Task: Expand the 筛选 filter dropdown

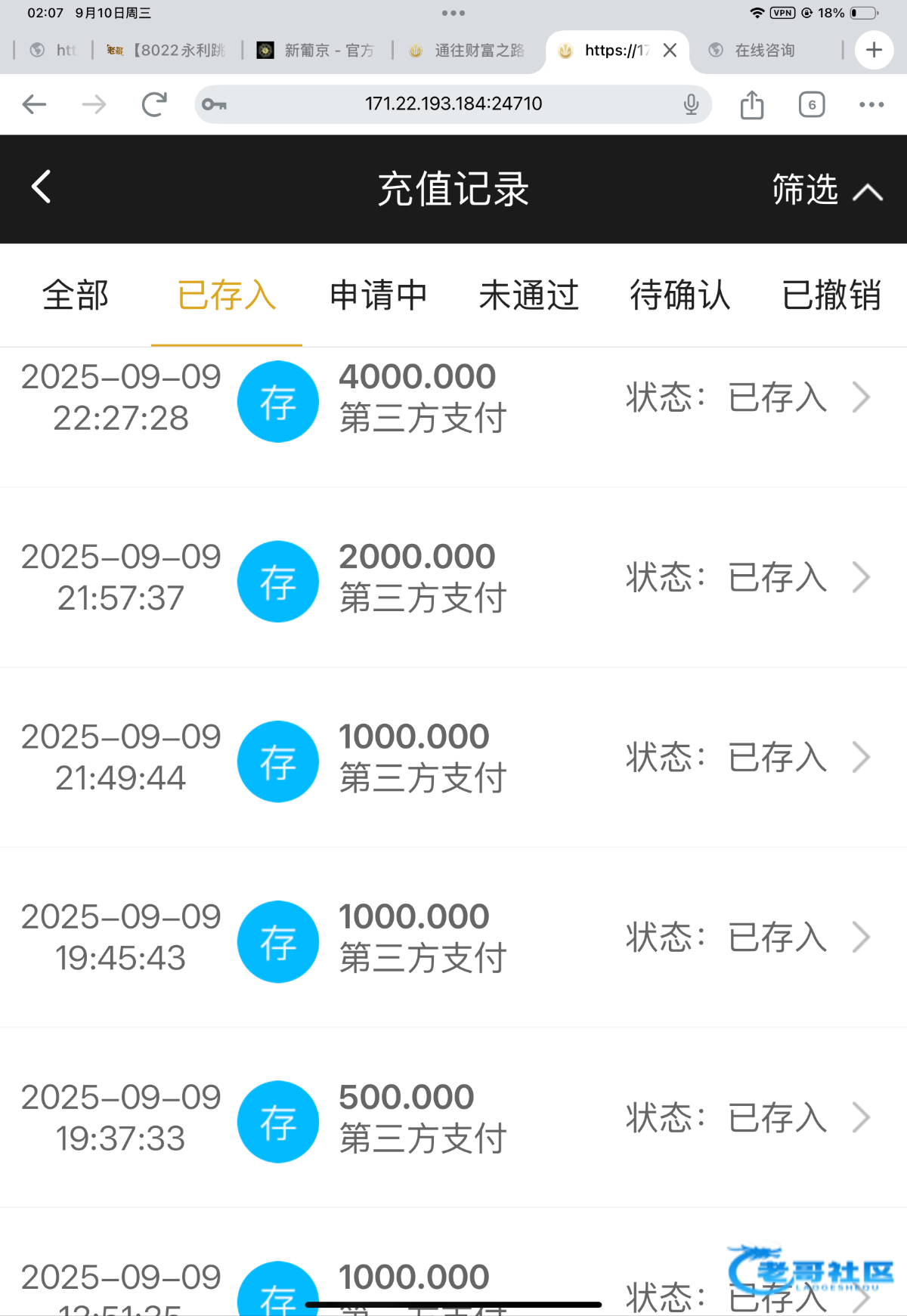Action: tap(826, 190)
